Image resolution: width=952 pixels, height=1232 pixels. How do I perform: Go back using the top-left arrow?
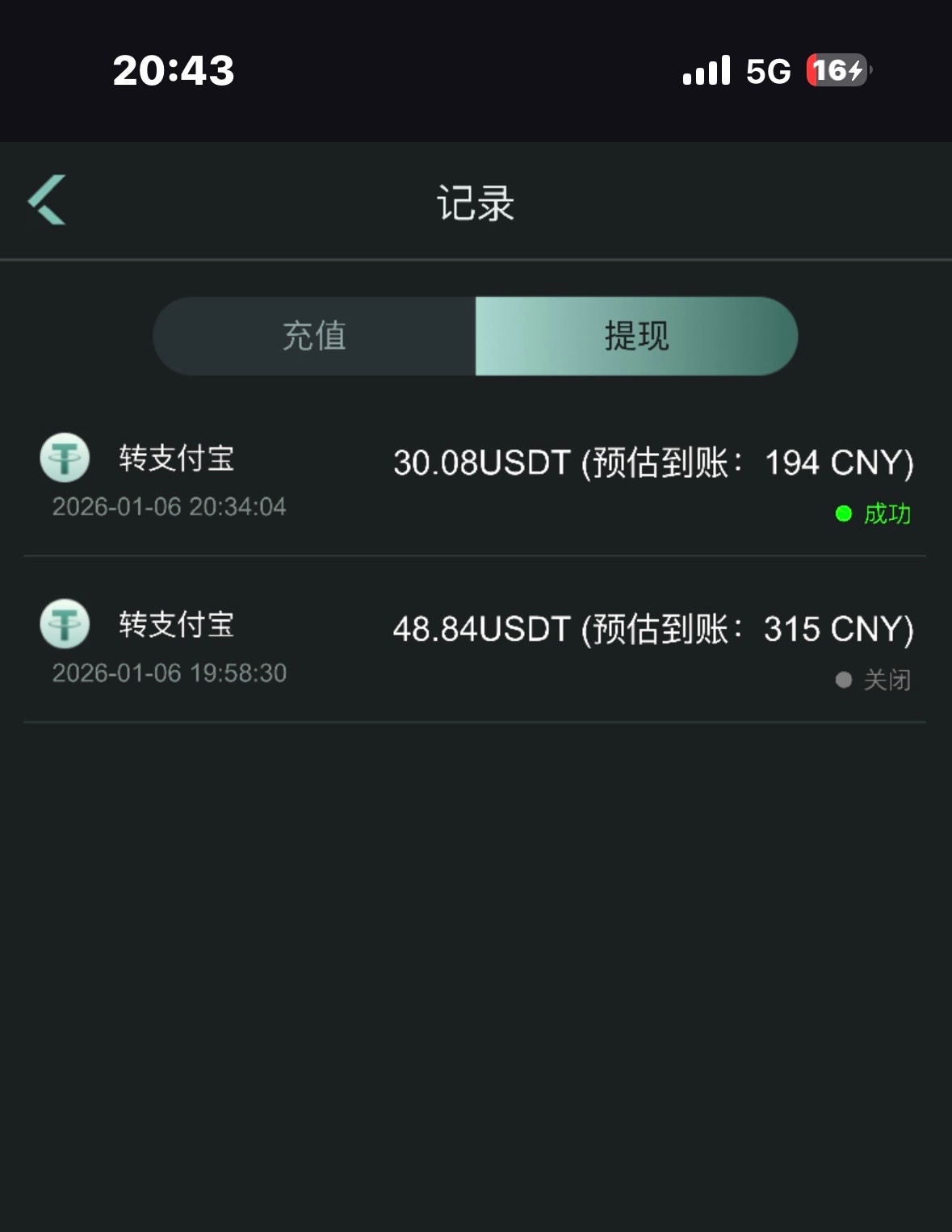click(47, 200)
